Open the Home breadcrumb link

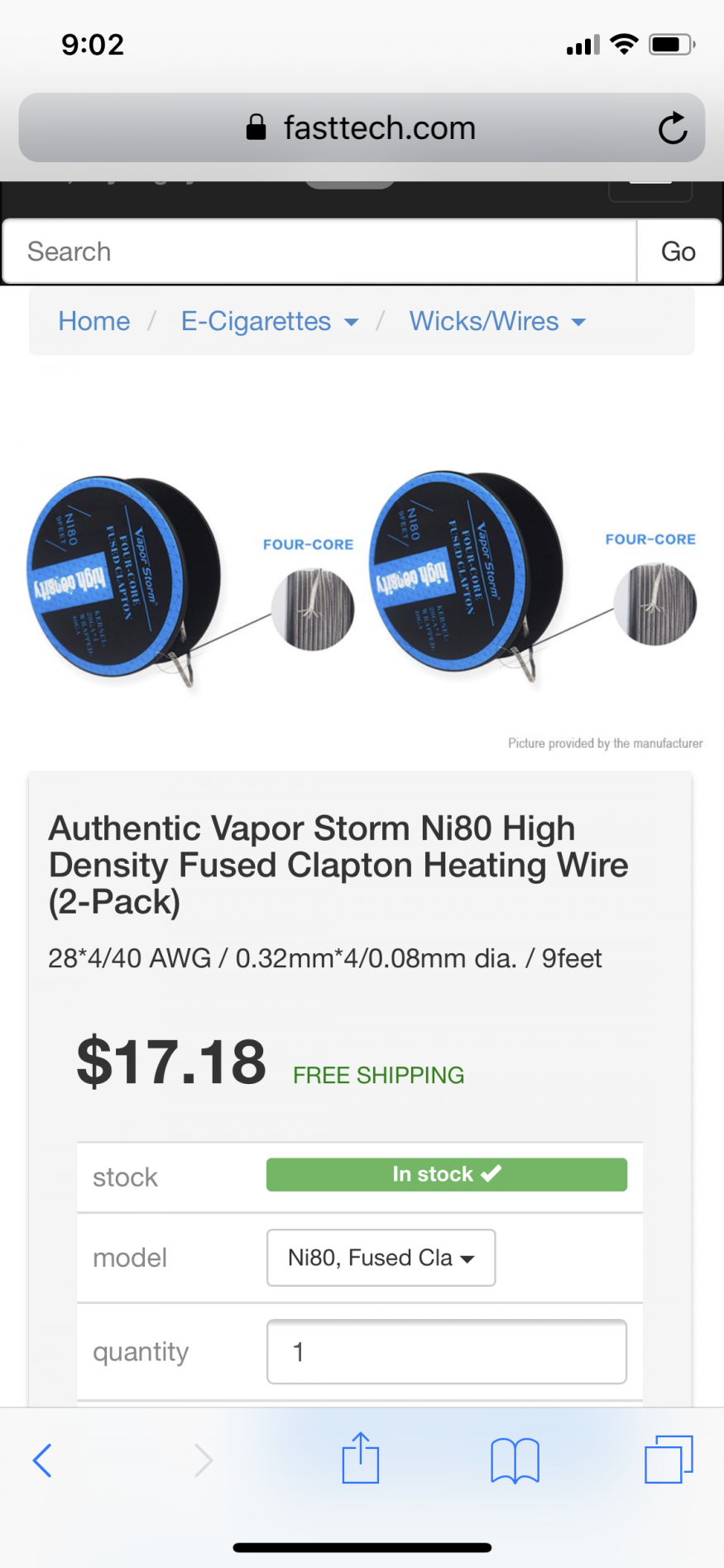coord(94,321)
